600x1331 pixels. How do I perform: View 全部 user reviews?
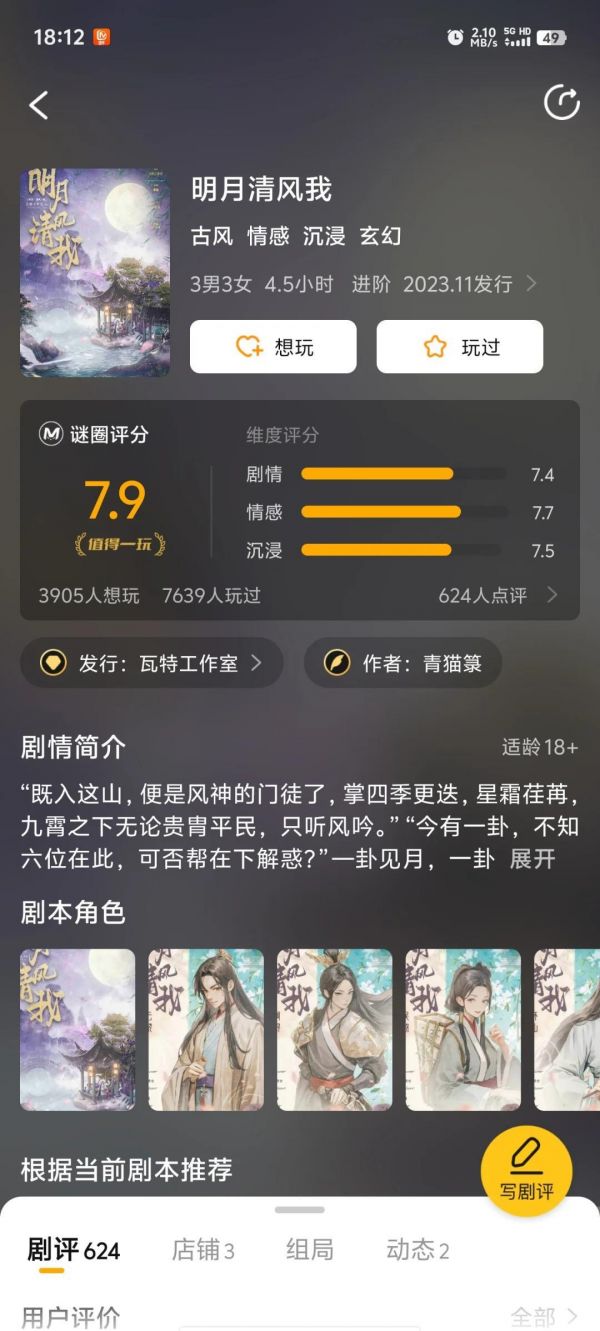544,1316
